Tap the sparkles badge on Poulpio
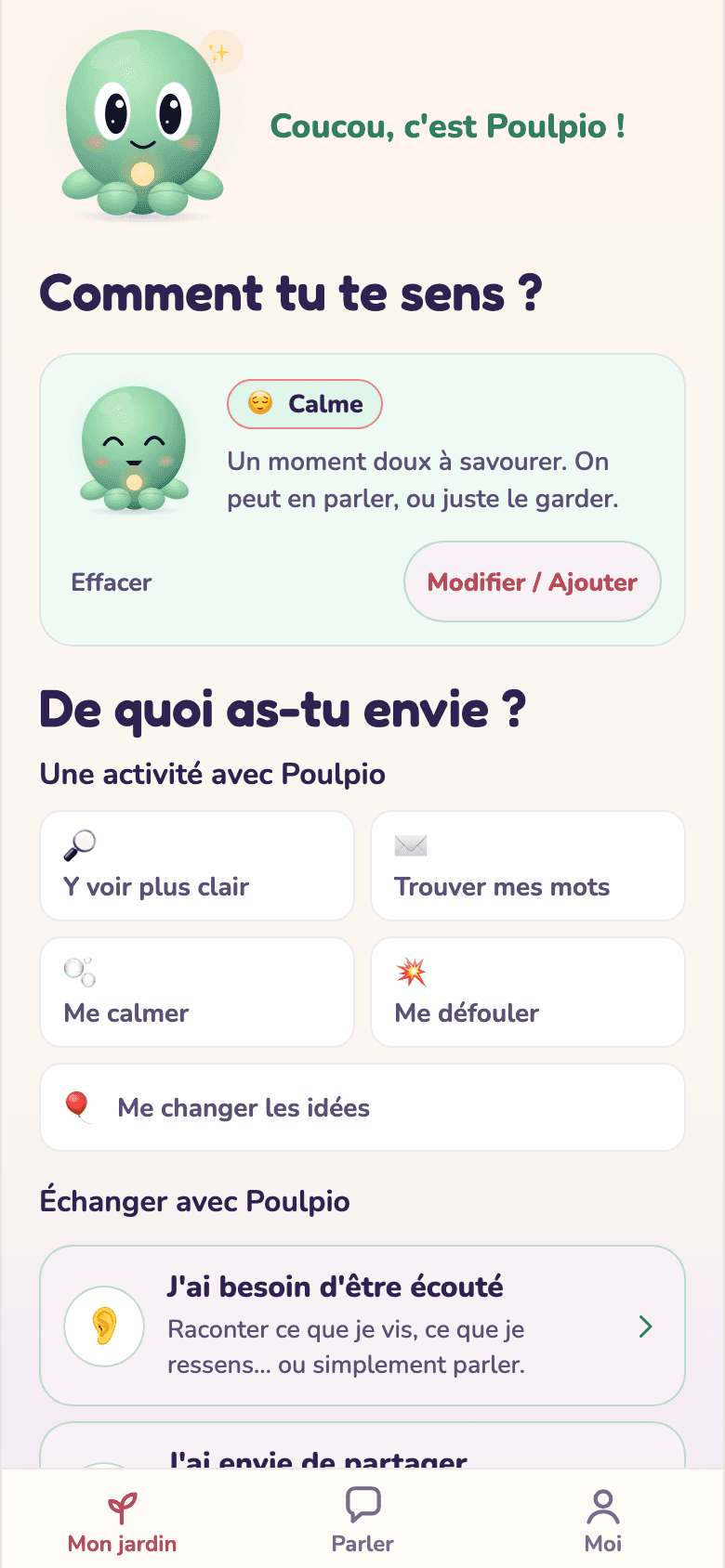 [219, 52]
